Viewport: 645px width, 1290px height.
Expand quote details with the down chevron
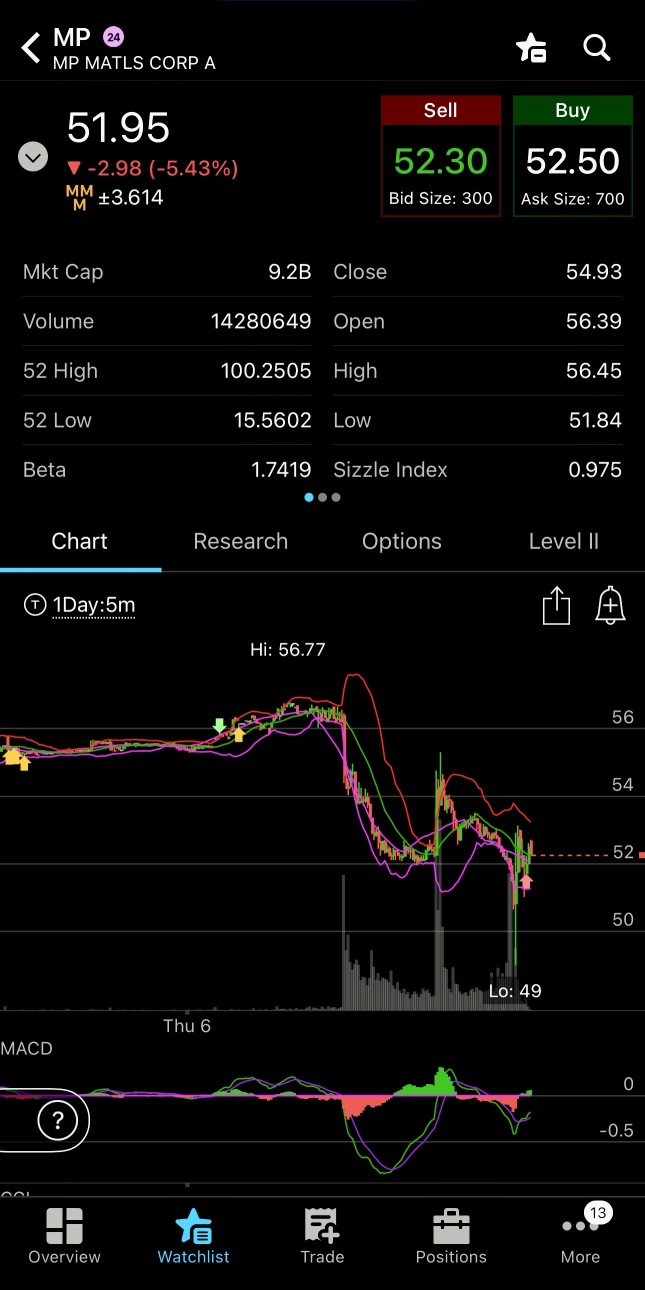click(33, 157)
